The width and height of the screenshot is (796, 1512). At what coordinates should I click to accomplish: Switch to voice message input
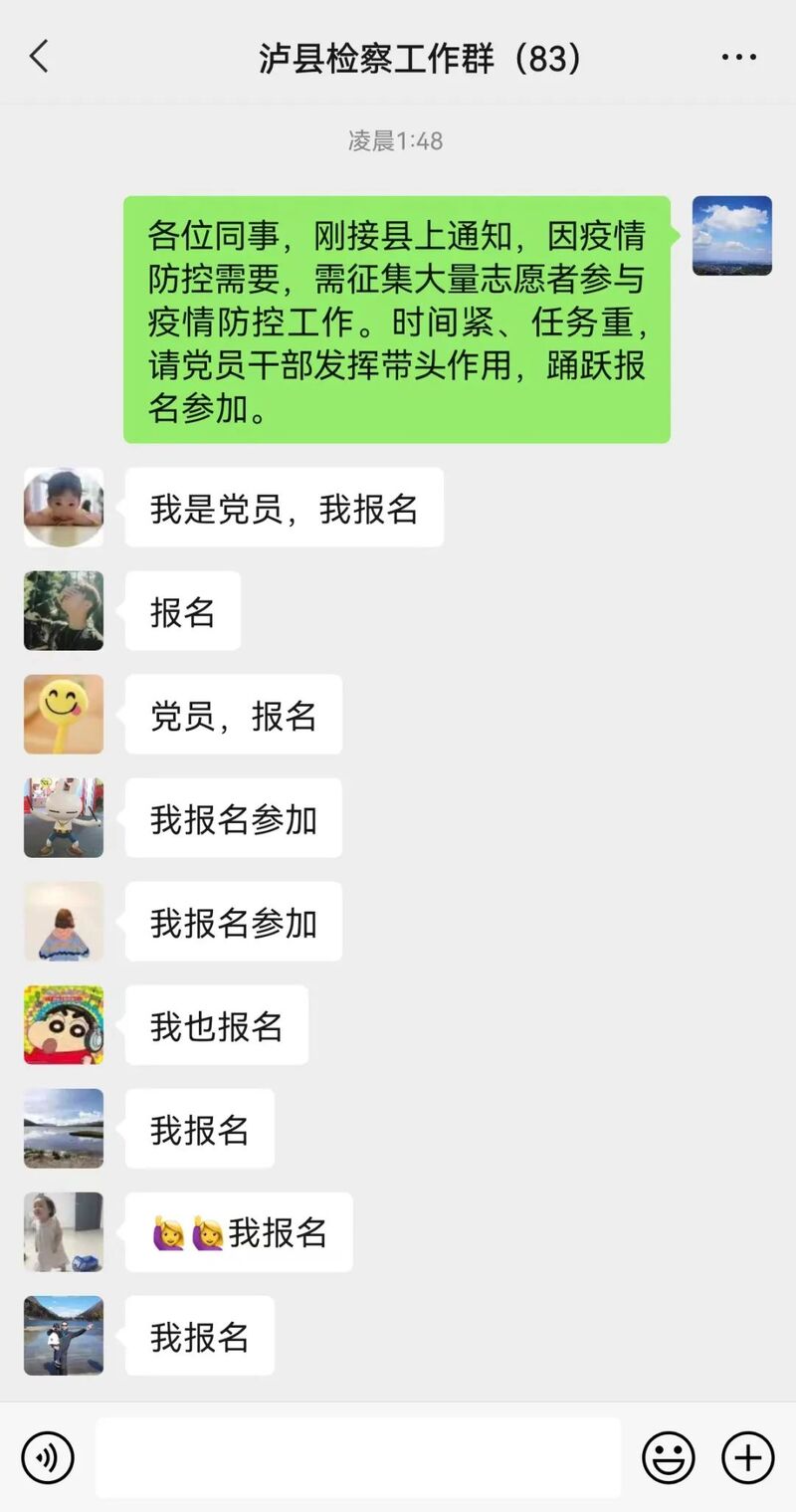click(x=48, y=1458)
